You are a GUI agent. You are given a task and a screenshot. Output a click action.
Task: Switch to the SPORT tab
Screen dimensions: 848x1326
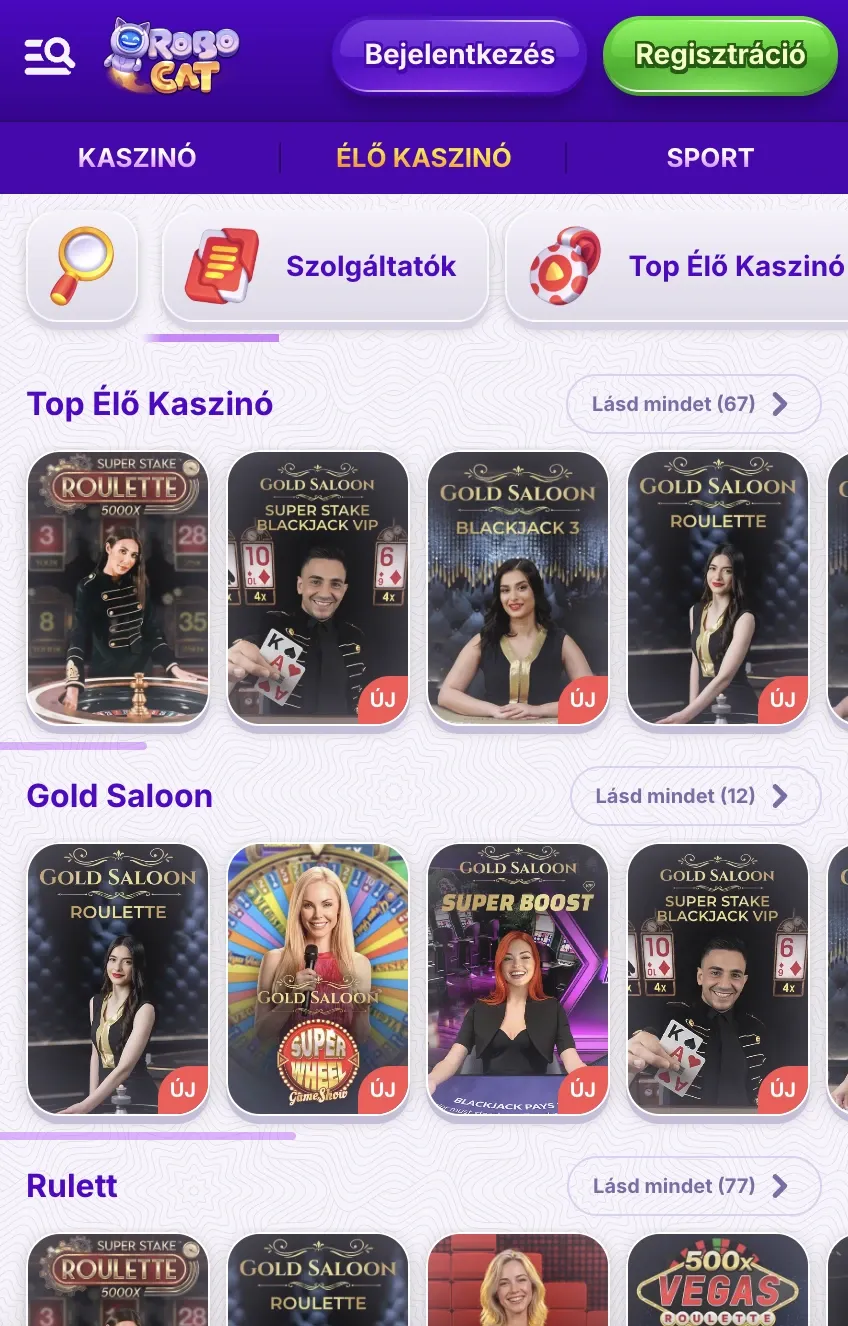(710, 157)
